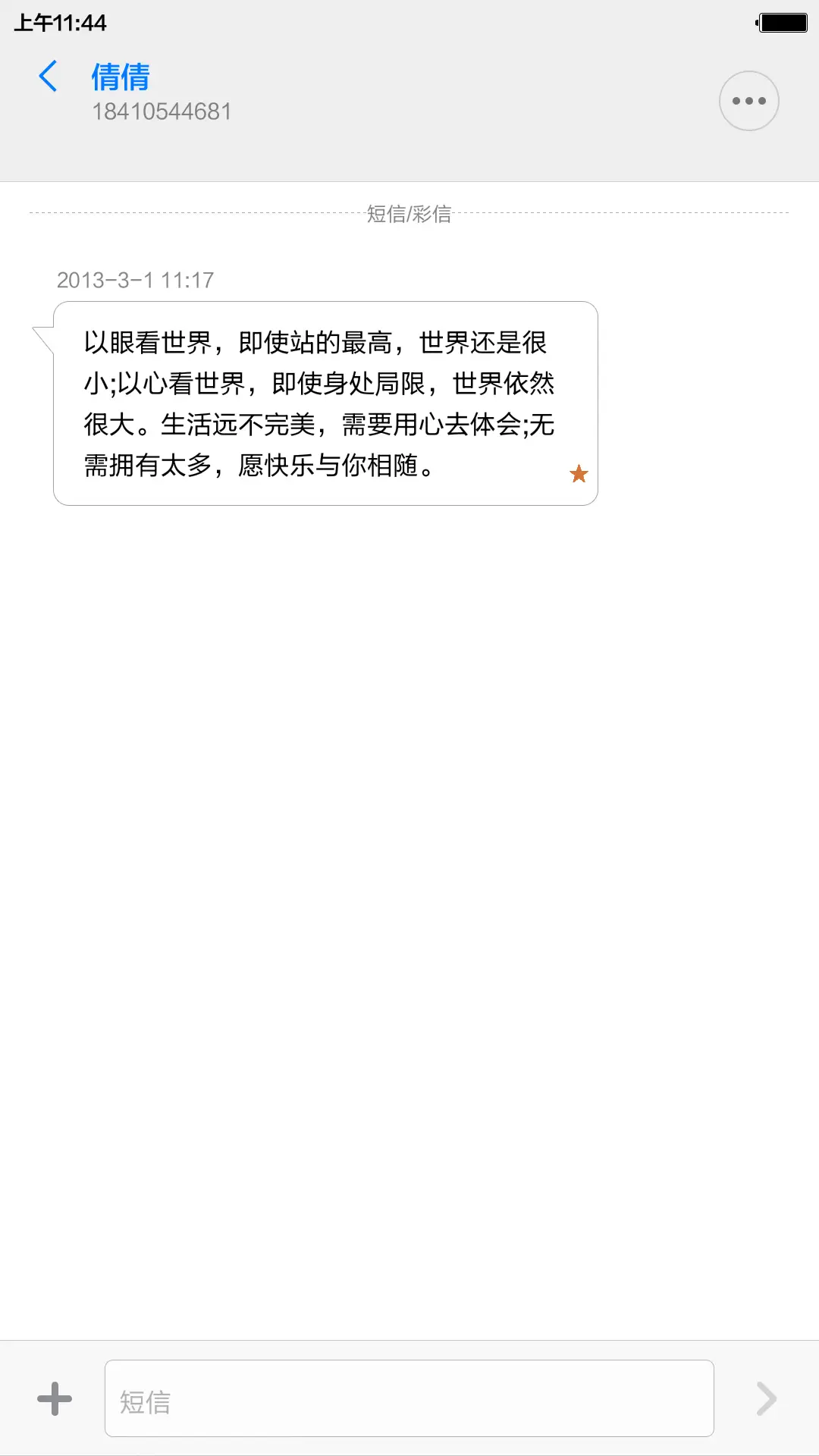This screenshot has width=819, height=1456.
Task: Tap phone number 18410544681
Action: pyautogui.click(x=162, y=112)
